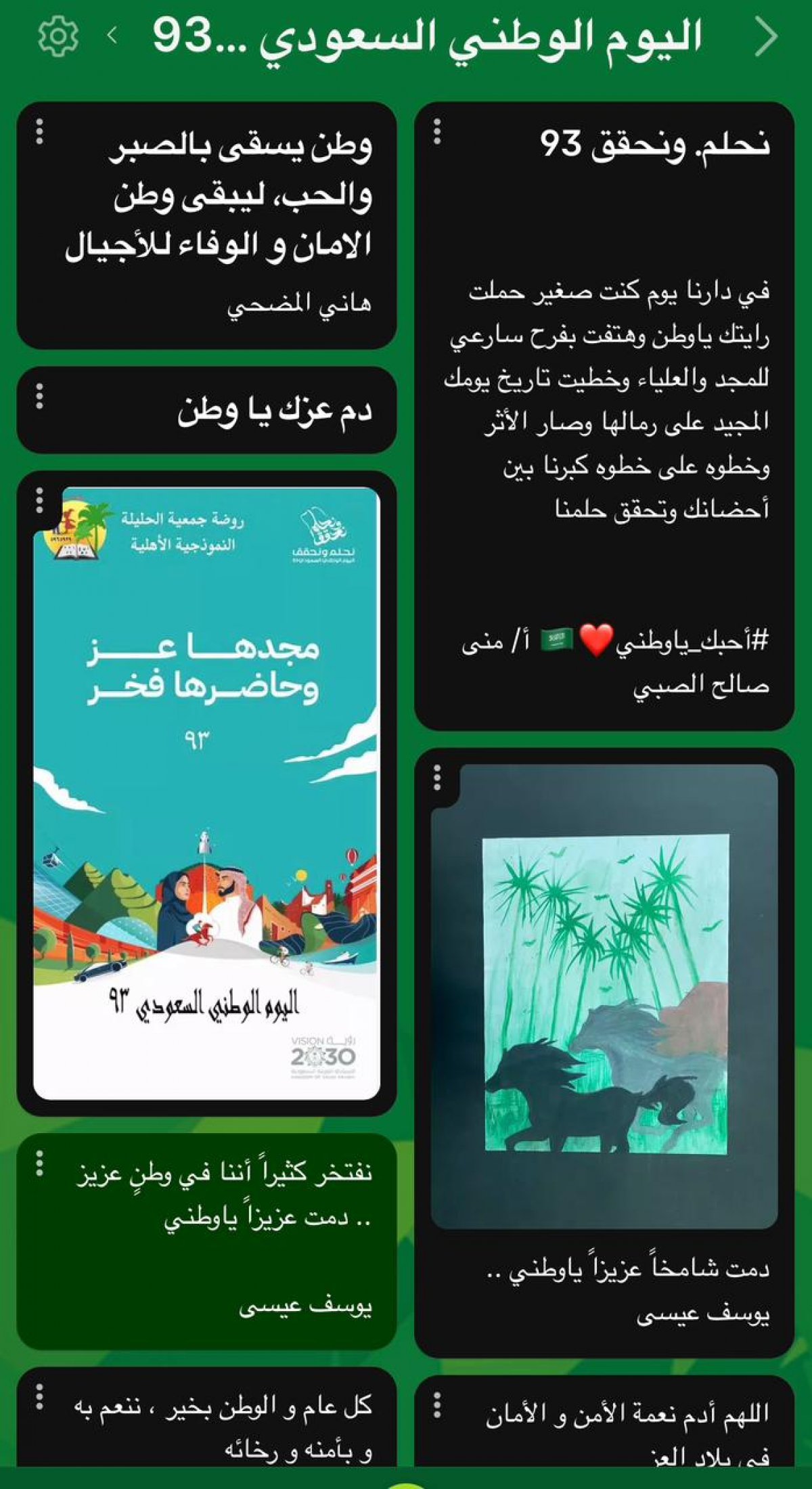Open the settings gear icon
This screenshot has height=1489, width=812.
coord(58,36)
